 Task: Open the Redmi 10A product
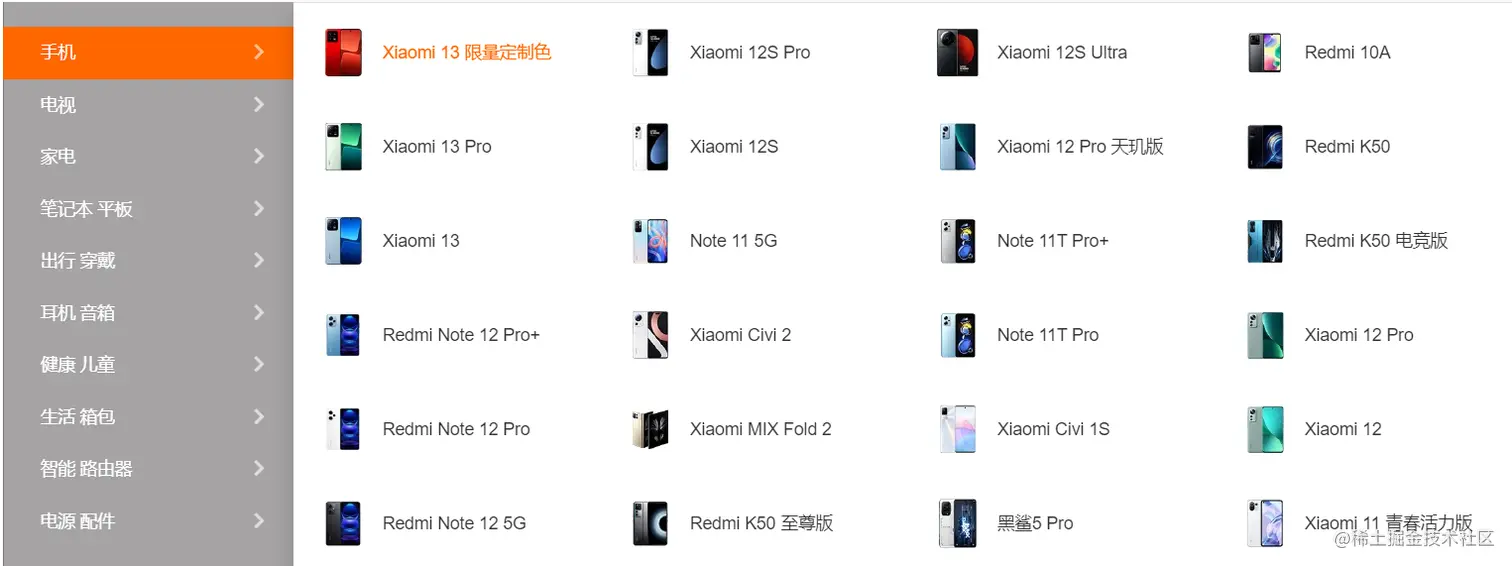(1346, 52)
